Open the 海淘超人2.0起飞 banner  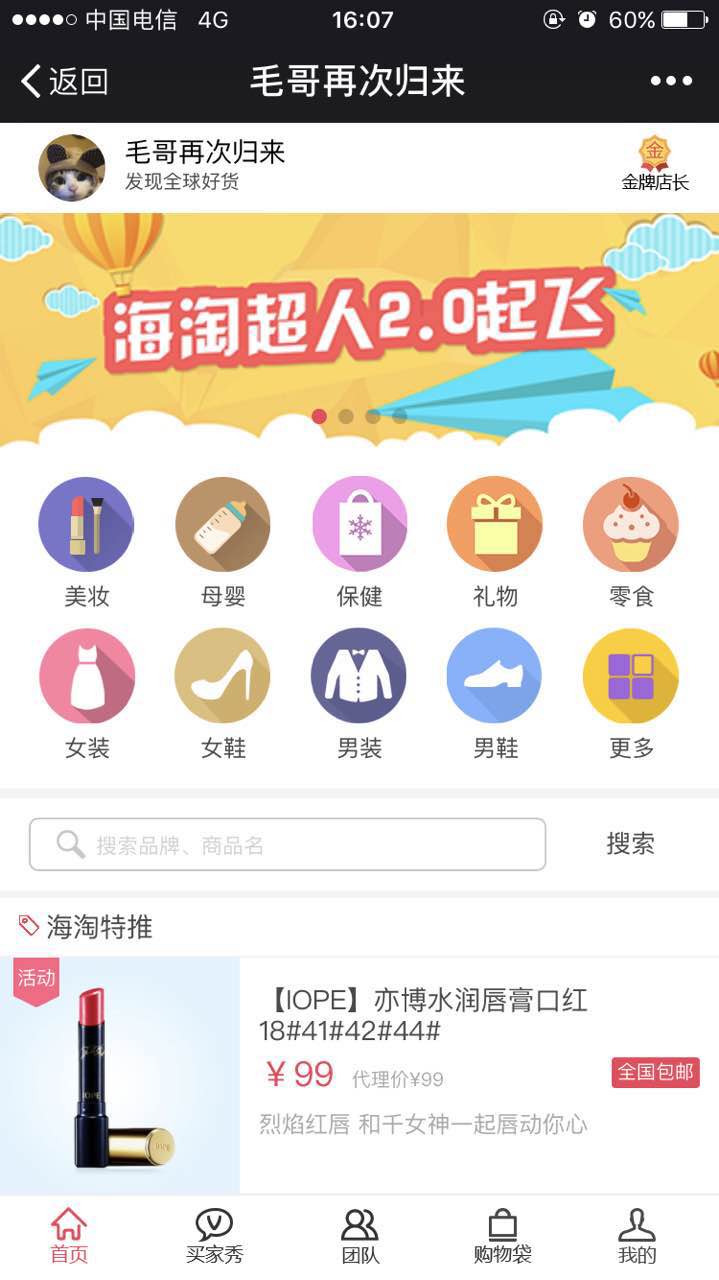tap(359, 330)
